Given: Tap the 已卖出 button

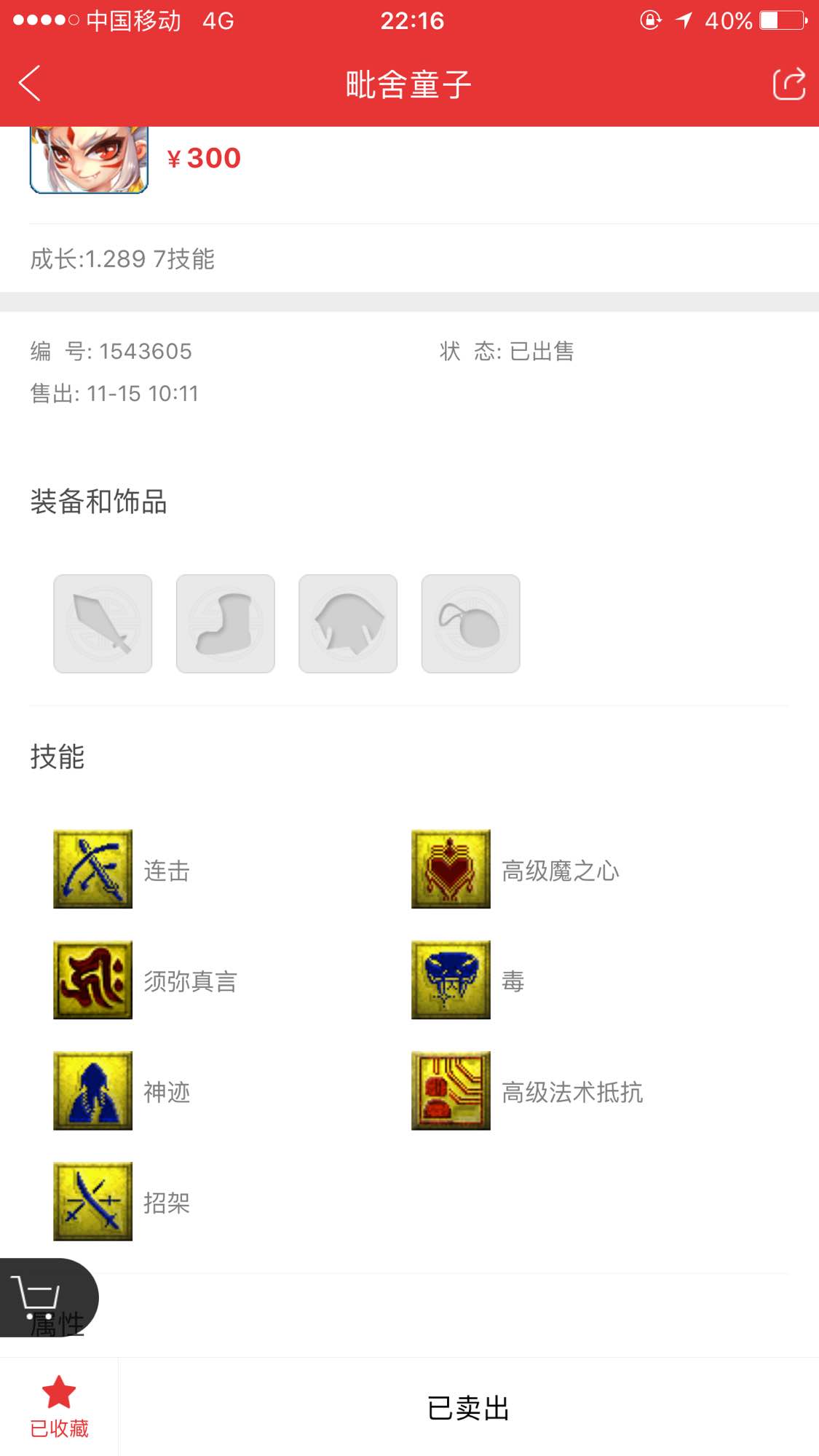Looking at the screenshot, I should click(x=468, y=1408).
